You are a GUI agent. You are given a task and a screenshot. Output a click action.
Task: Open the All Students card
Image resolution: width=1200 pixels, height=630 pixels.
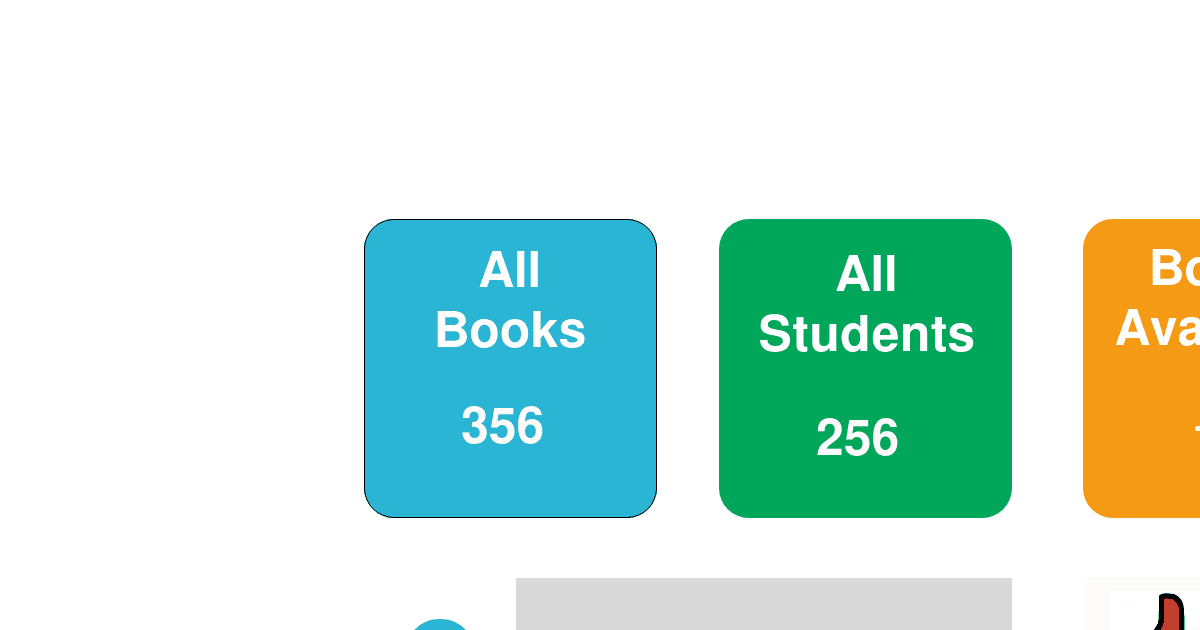coord(865,368)
